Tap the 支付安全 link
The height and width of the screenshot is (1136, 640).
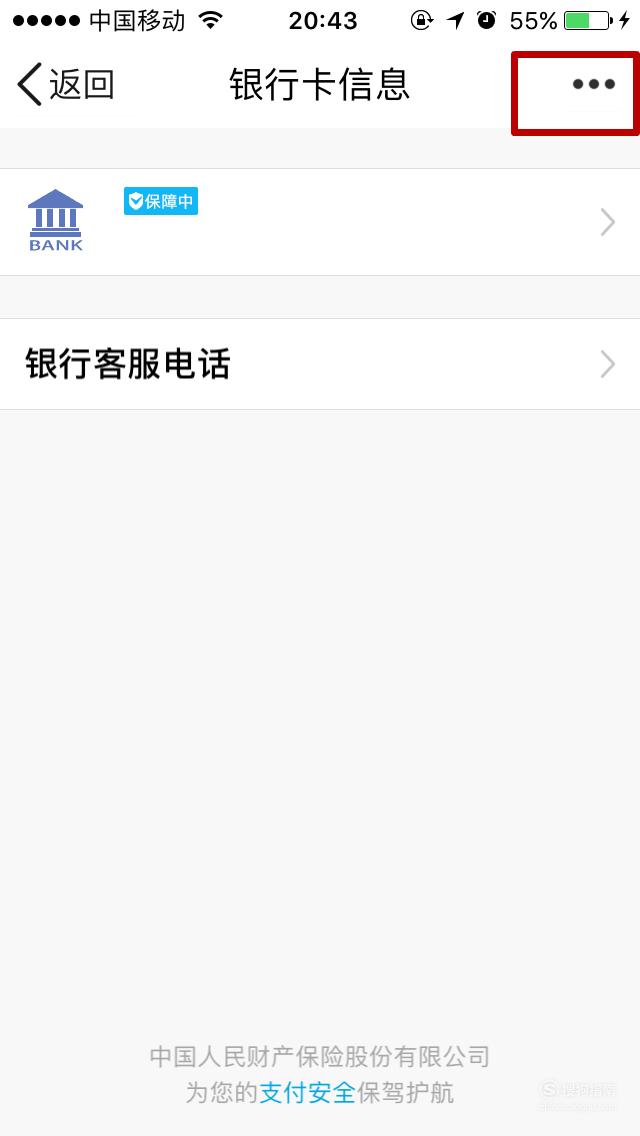coord(307,1092)
